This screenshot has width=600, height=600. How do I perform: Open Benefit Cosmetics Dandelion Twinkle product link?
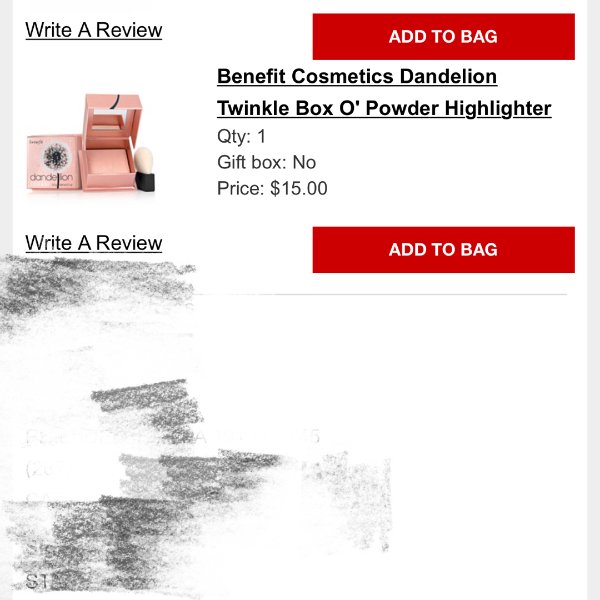click(x=384, y=92)
